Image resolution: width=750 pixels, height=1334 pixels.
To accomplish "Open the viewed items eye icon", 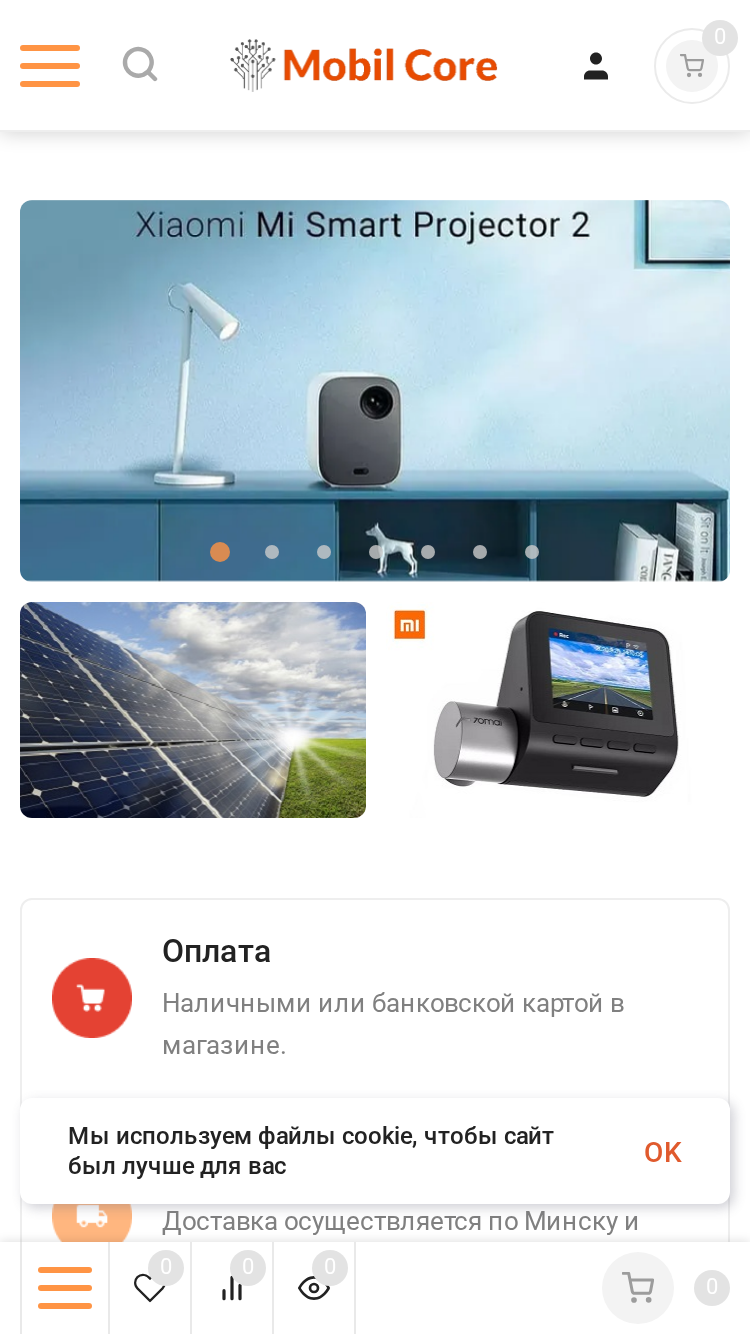I will (x=314, y=1288).
